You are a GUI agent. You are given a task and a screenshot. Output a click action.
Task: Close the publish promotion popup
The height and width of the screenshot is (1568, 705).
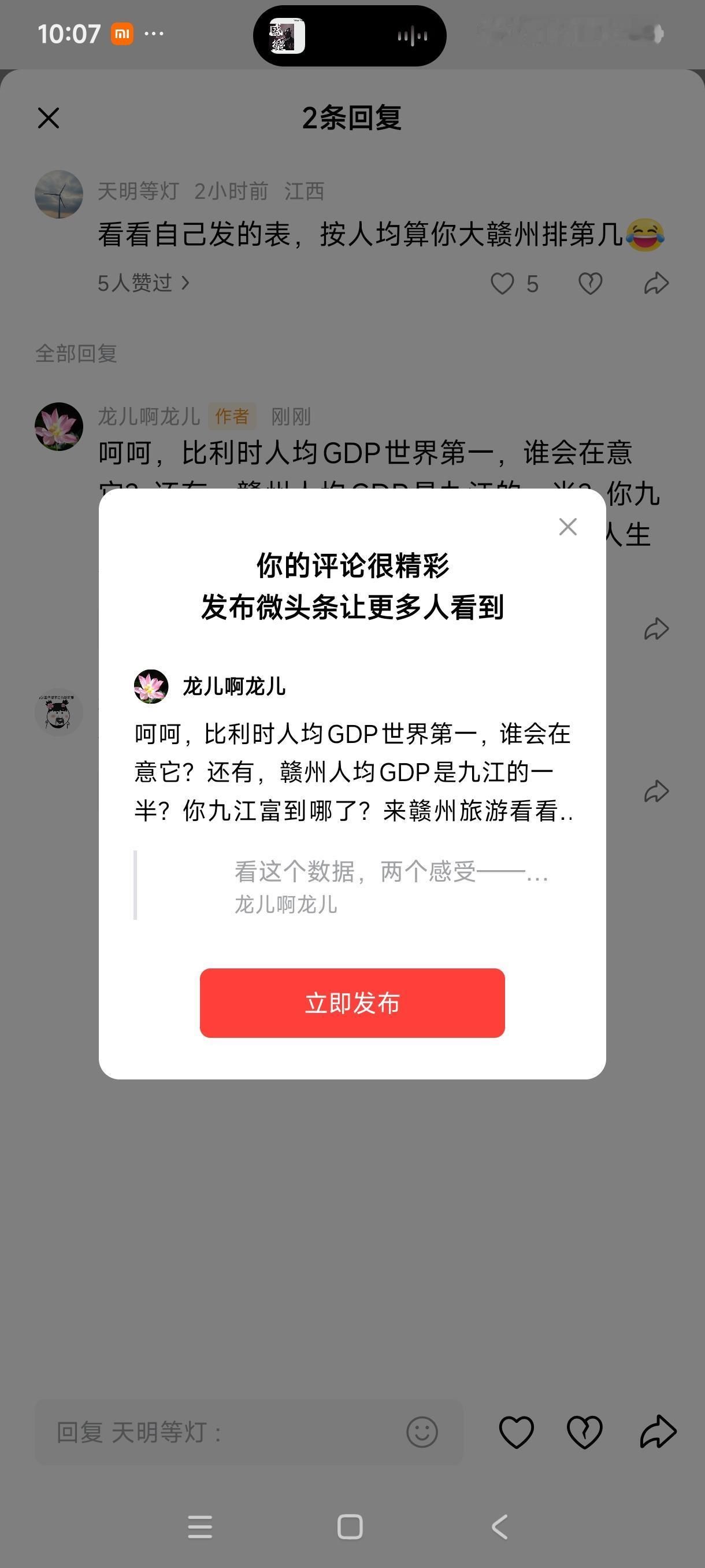tap(567, 527)
